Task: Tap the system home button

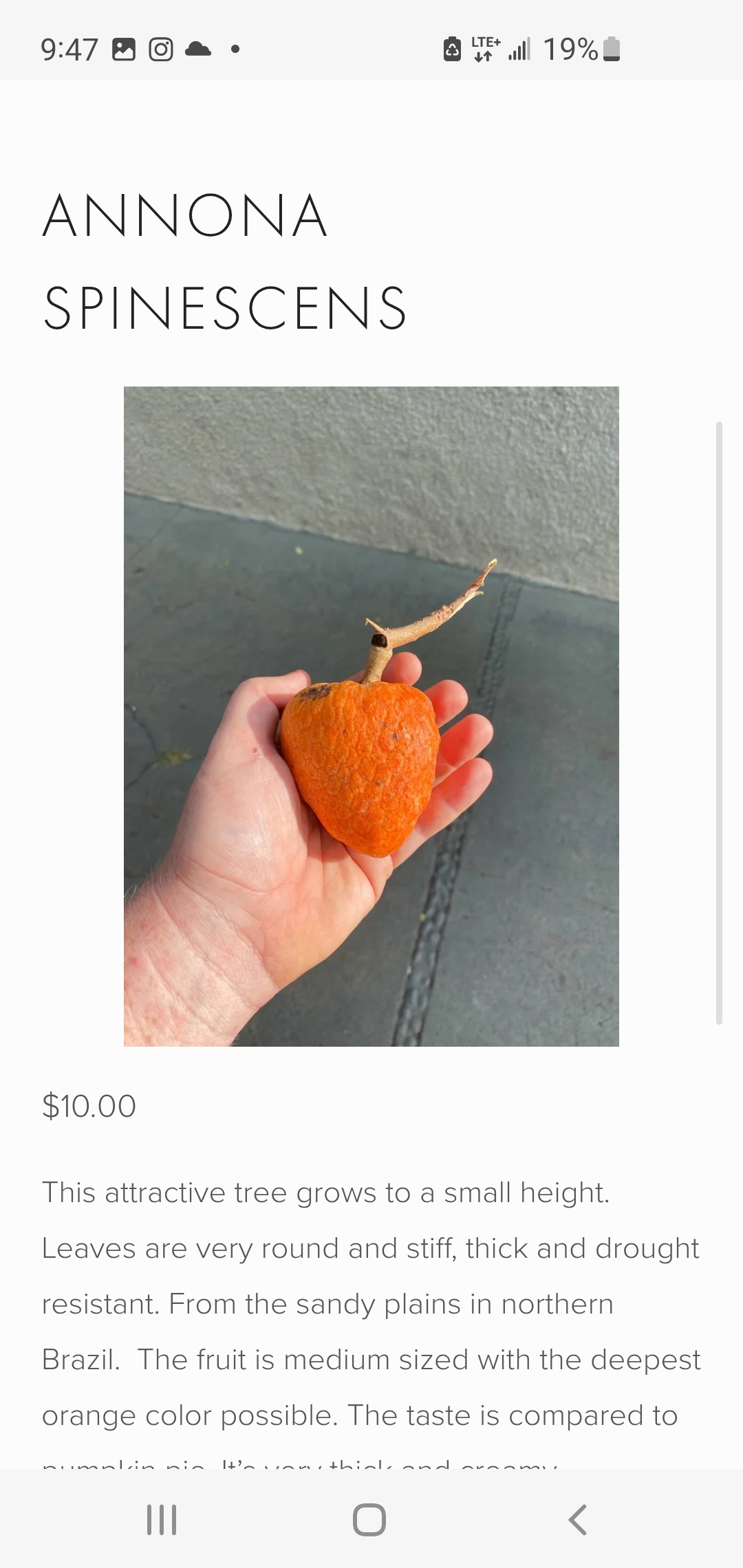Action: point(369,1520)
